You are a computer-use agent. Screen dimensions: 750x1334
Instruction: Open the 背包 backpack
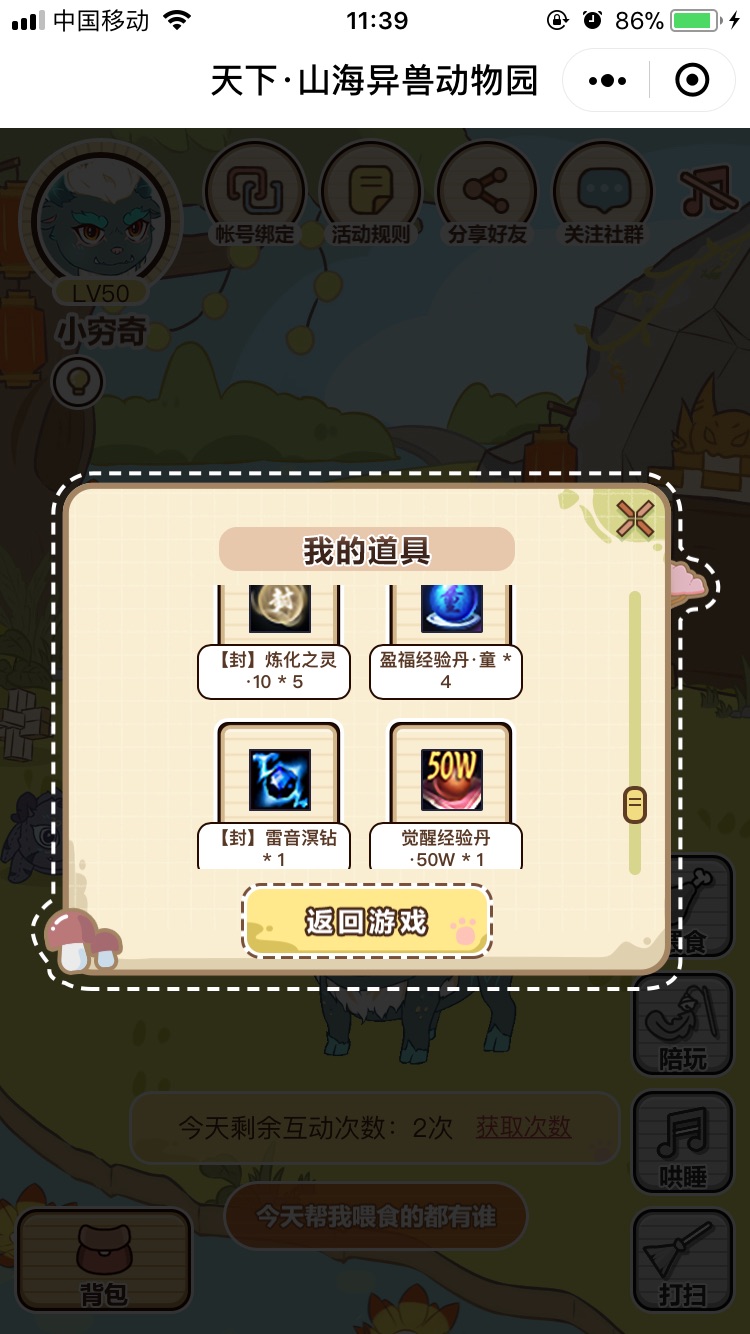[104, 1260]
